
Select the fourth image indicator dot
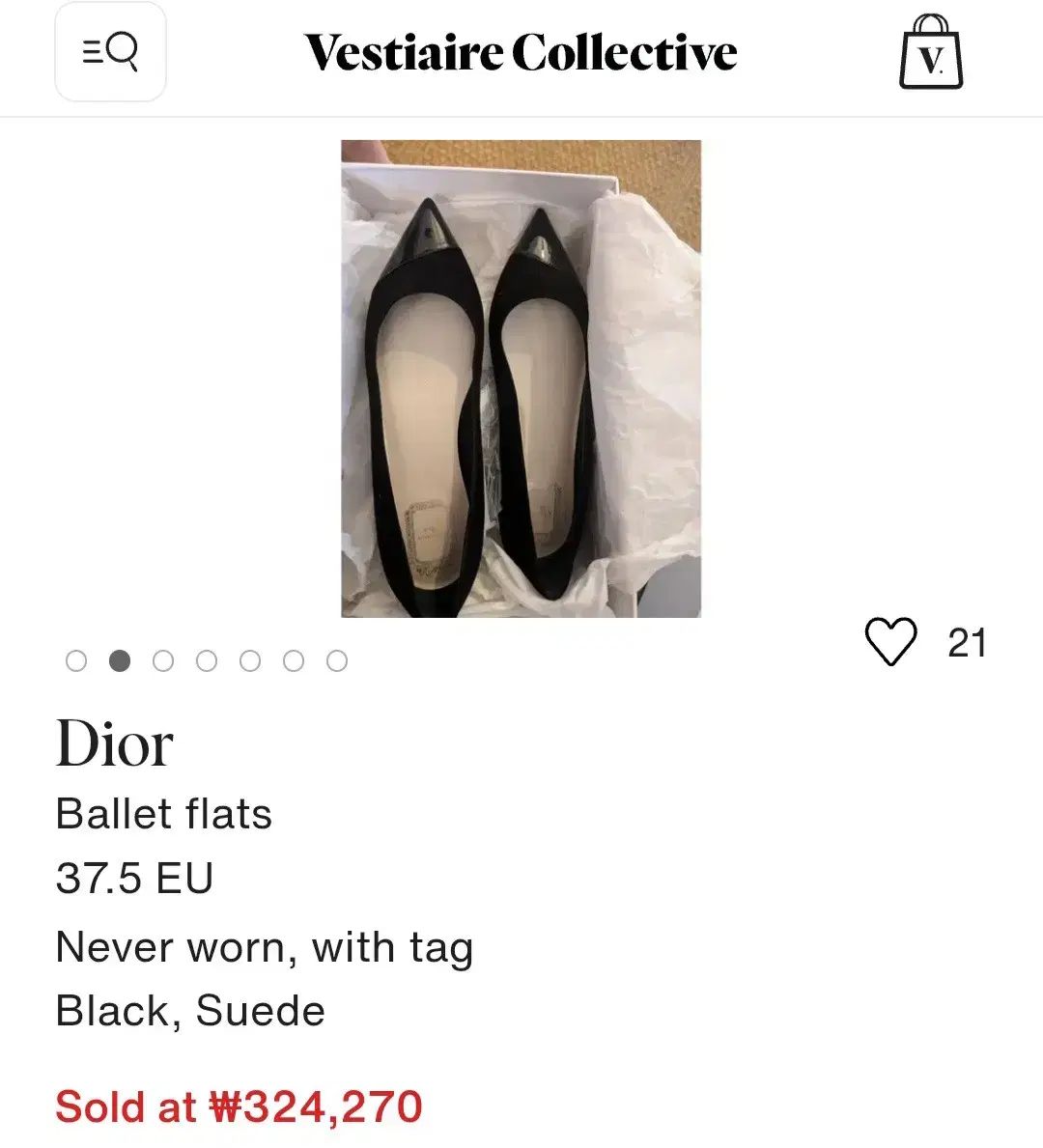point(207,661)
